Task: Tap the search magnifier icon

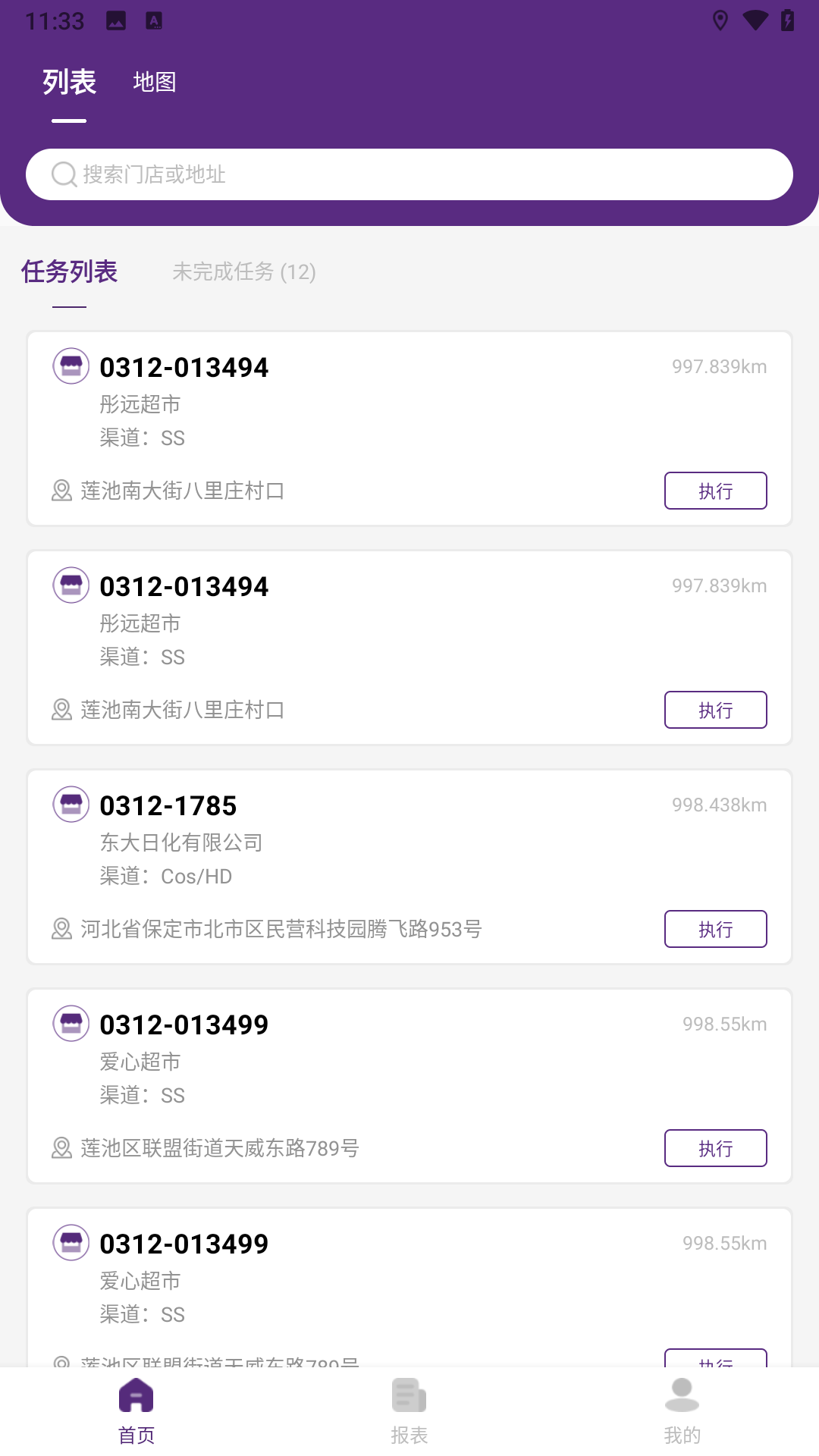Action: (64, 174)
